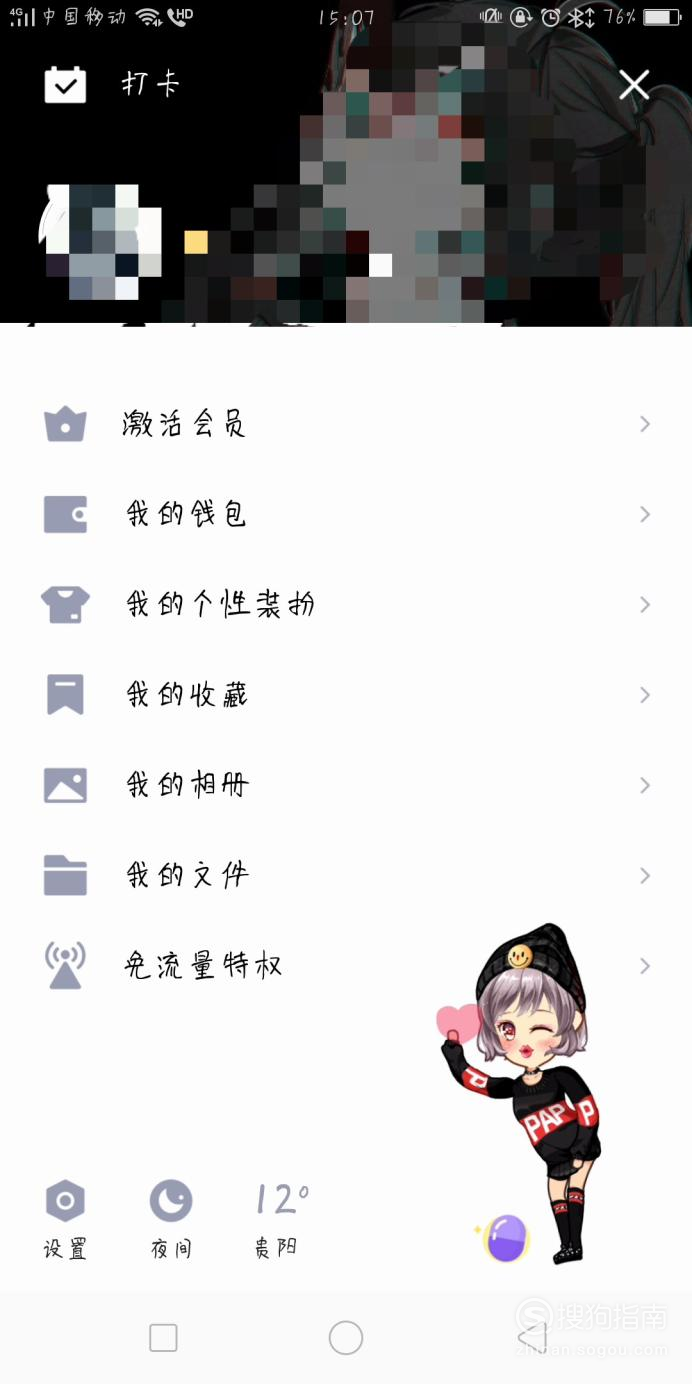Switch to 夜间 night mode
This screenshot has width=692, height=1384.
tap(171, 1219)
